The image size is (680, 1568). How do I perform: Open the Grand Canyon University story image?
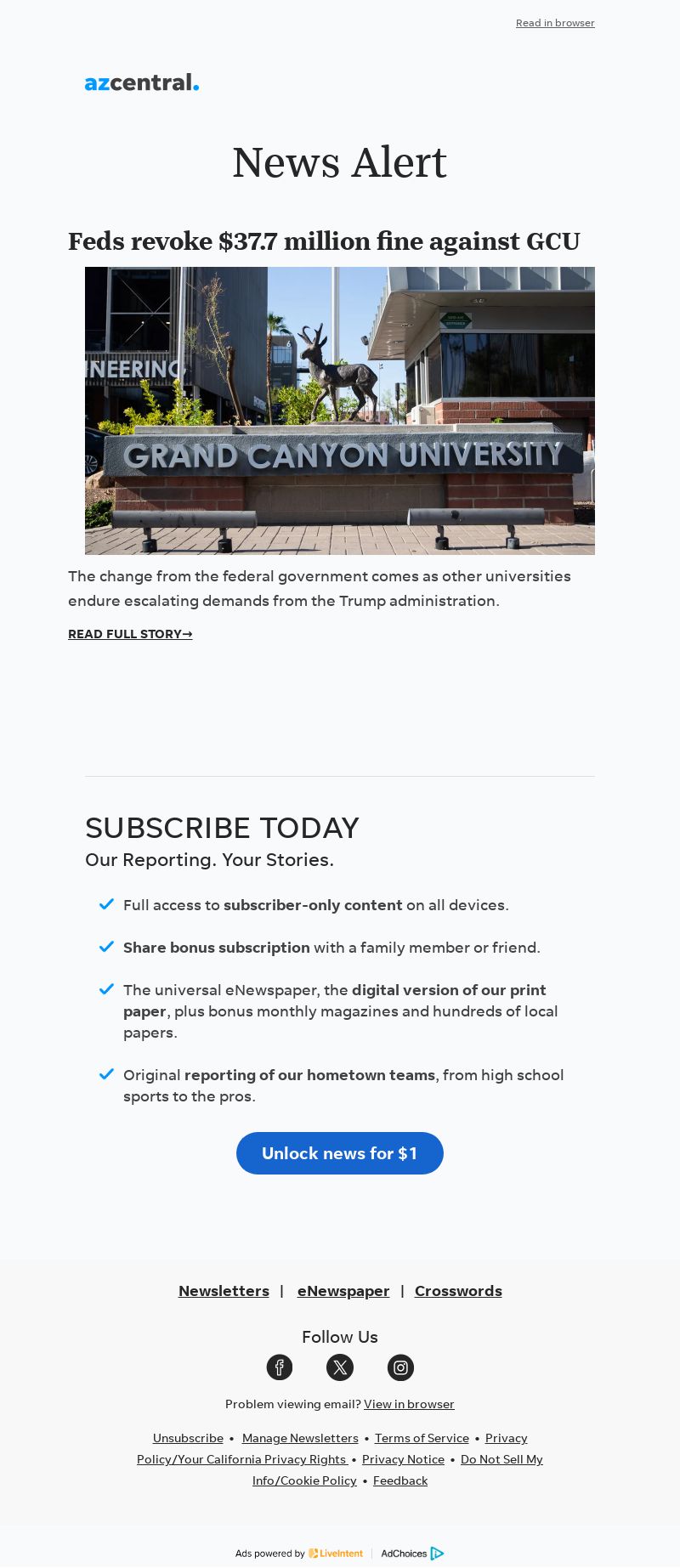340,410
